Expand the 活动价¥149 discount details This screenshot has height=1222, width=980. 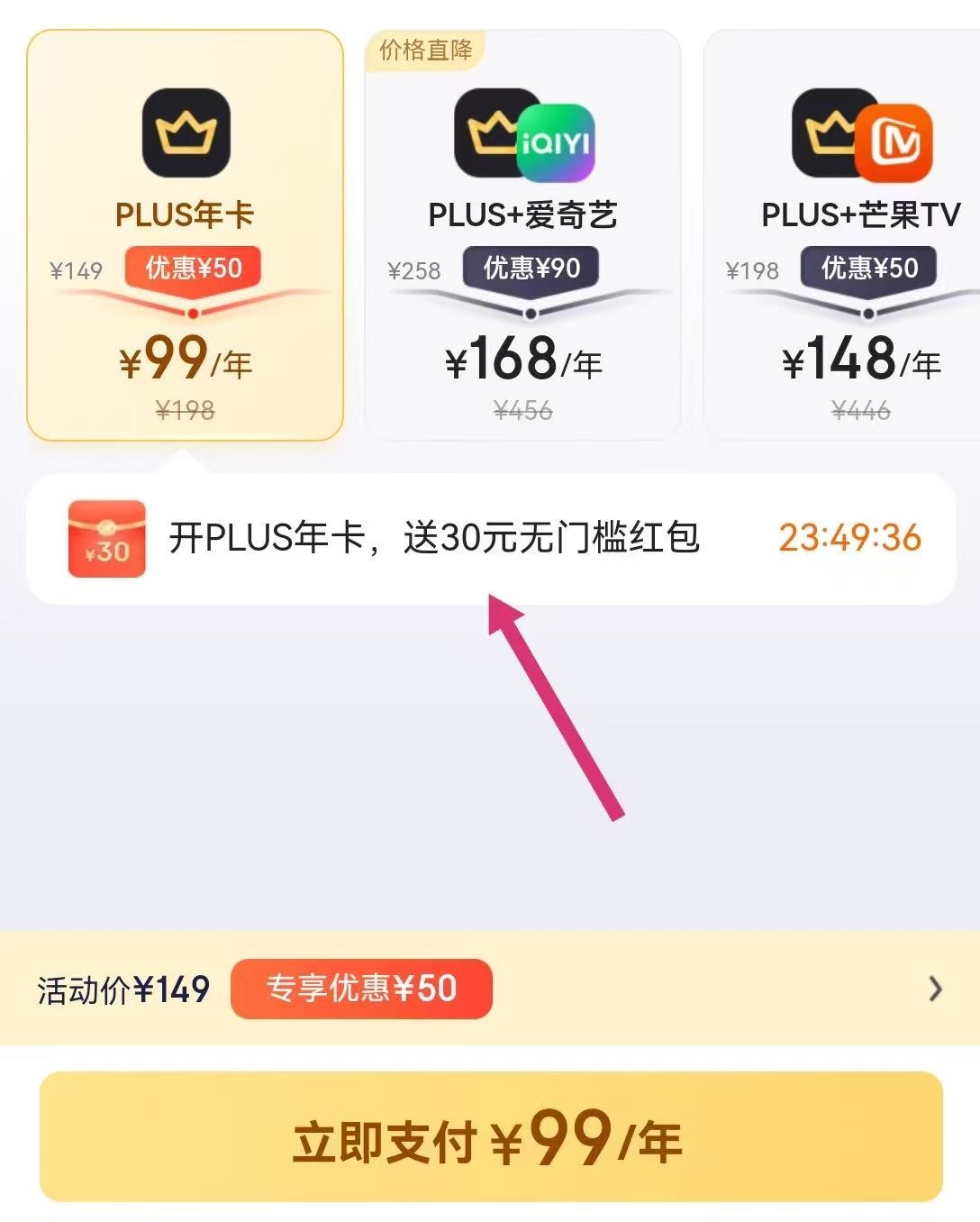click(x=935, y=989)
